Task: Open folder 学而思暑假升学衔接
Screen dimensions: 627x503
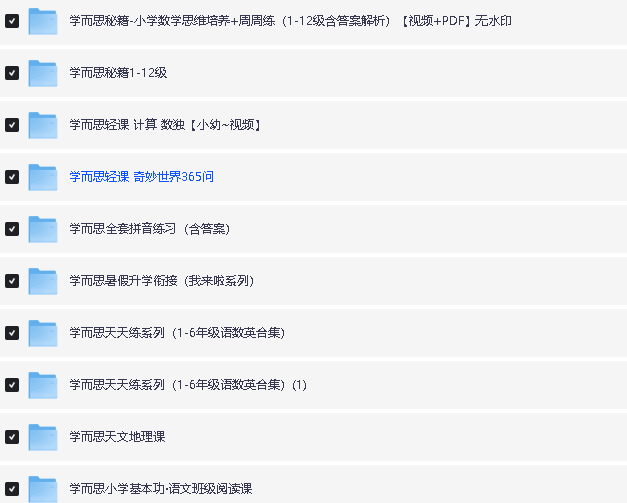Action: (161, 281)
